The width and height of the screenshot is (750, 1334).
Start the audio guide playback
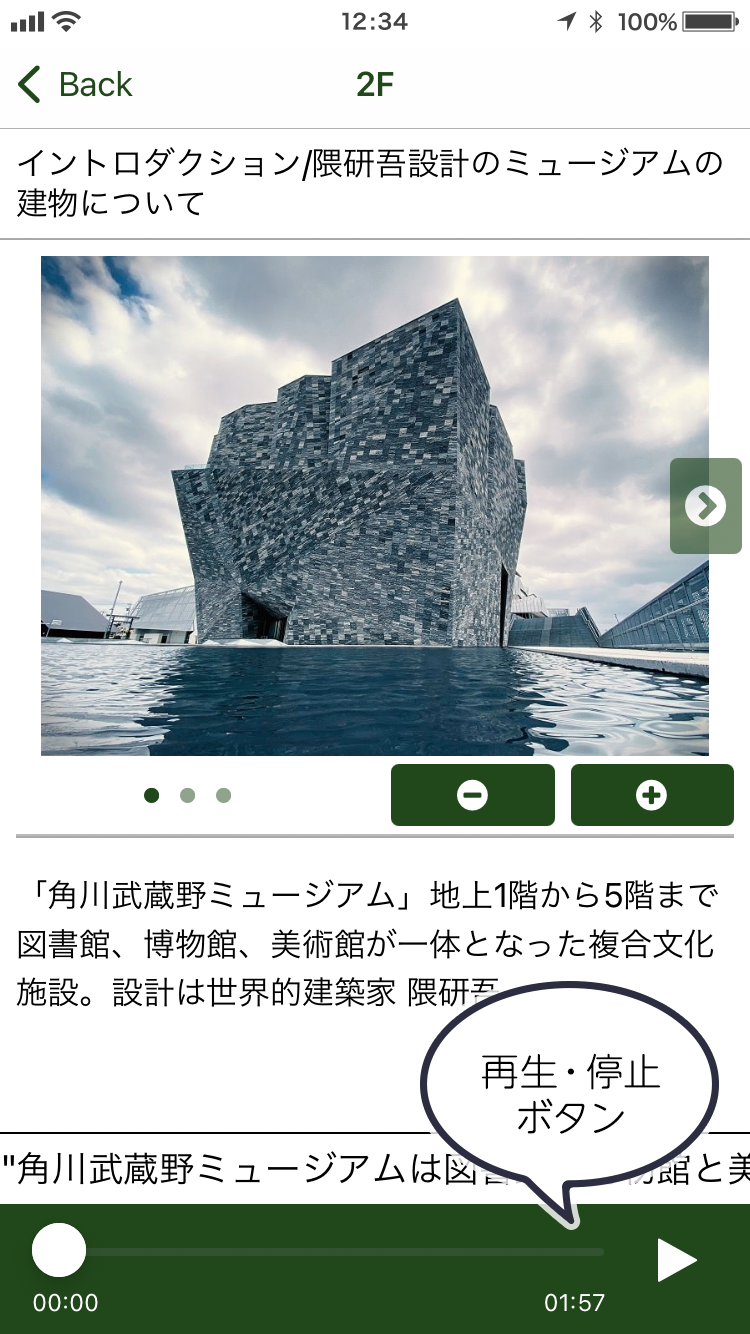(677, 1260)
